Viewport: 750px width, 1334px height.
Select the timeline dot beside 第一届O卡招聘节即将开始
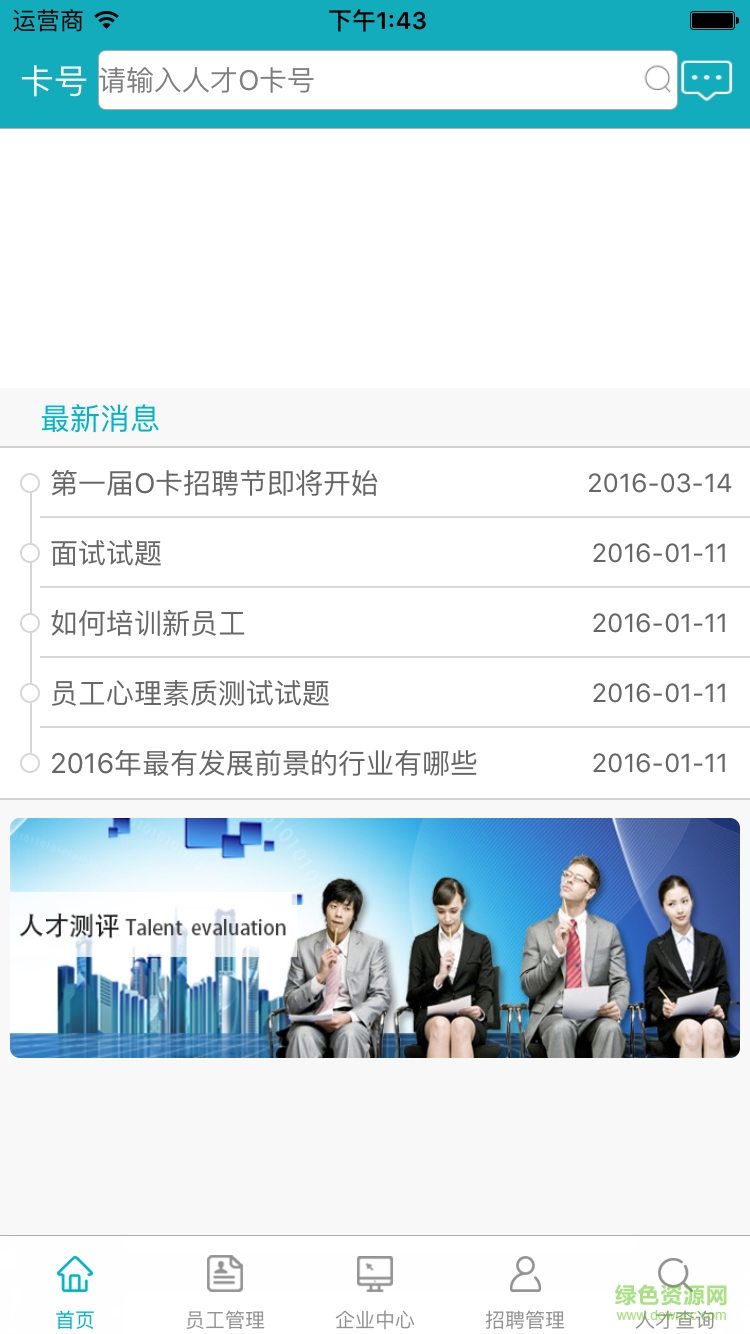30,482
